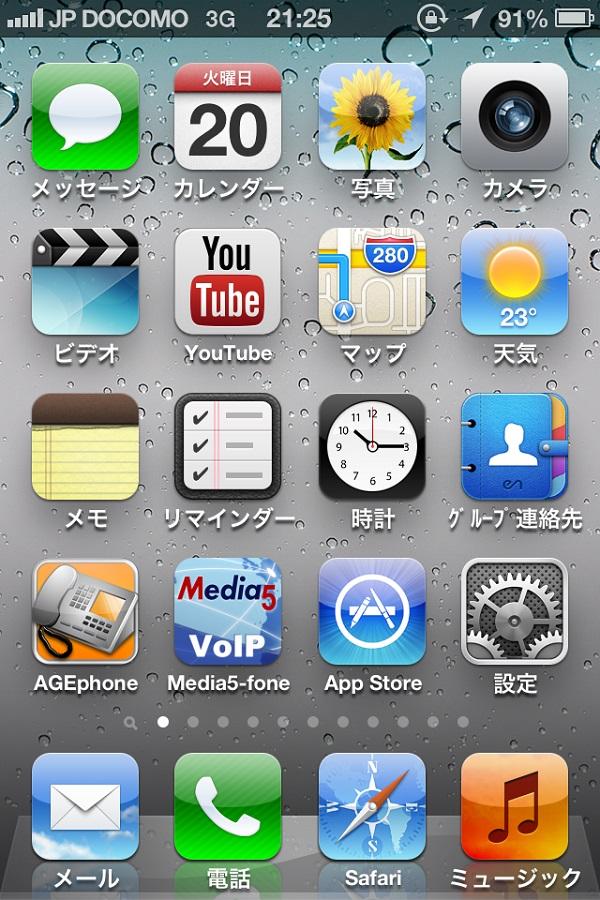
Task: Launch the 写真 photos app
Action: (372, 117)
